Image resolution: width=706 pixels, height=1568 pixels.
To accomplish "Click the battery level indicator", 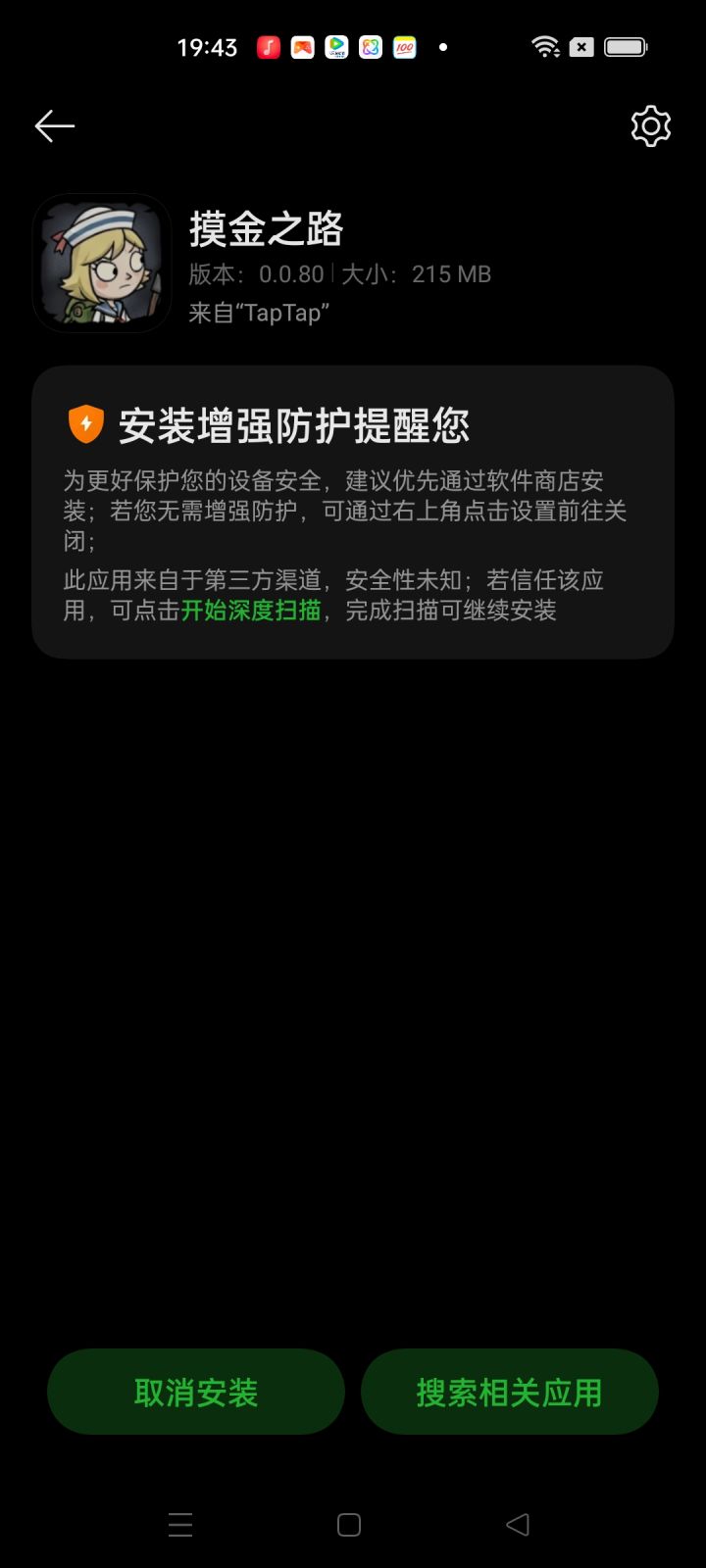I will (625, 46).
